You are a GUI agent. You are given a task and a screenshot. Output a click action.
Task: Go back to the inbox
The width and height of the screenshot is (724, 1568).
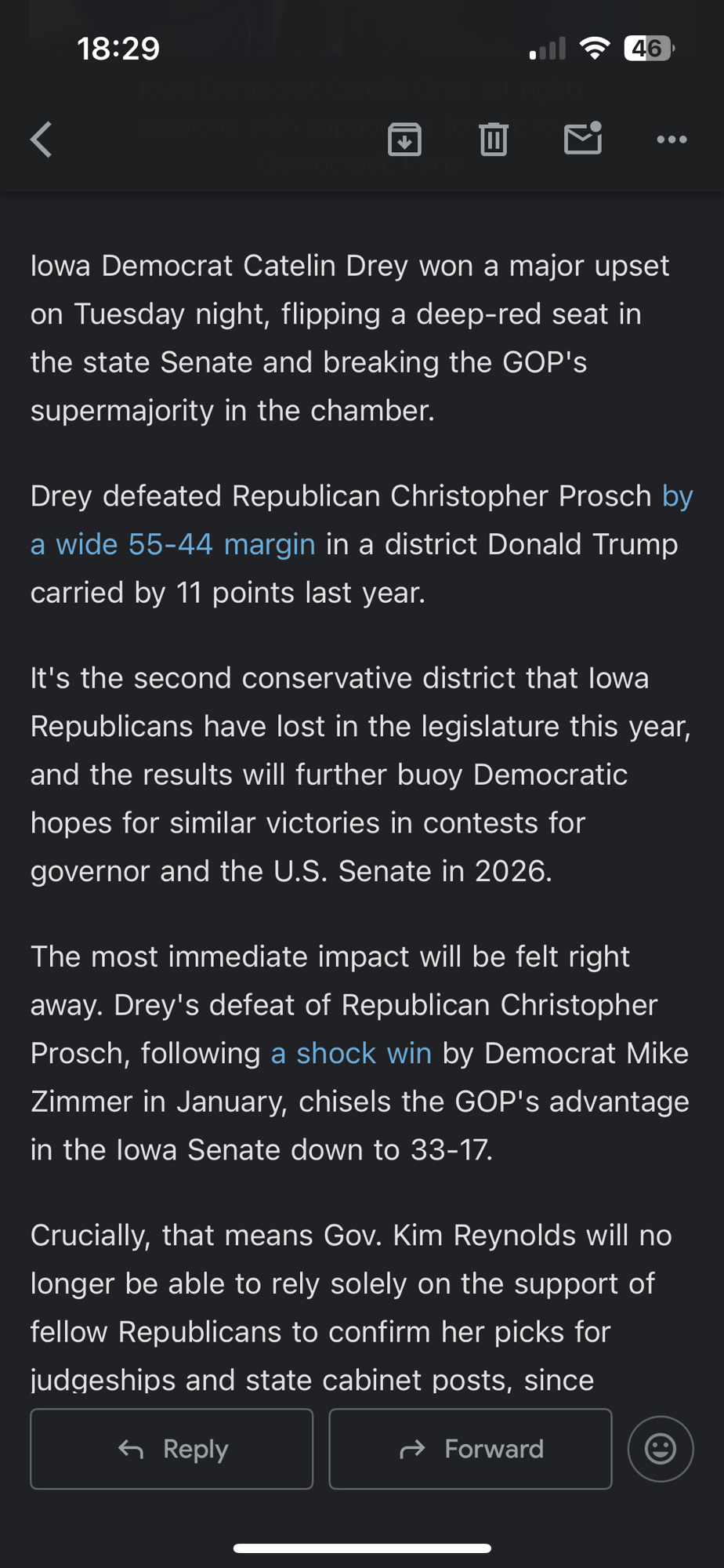click(x=42, y=140)
